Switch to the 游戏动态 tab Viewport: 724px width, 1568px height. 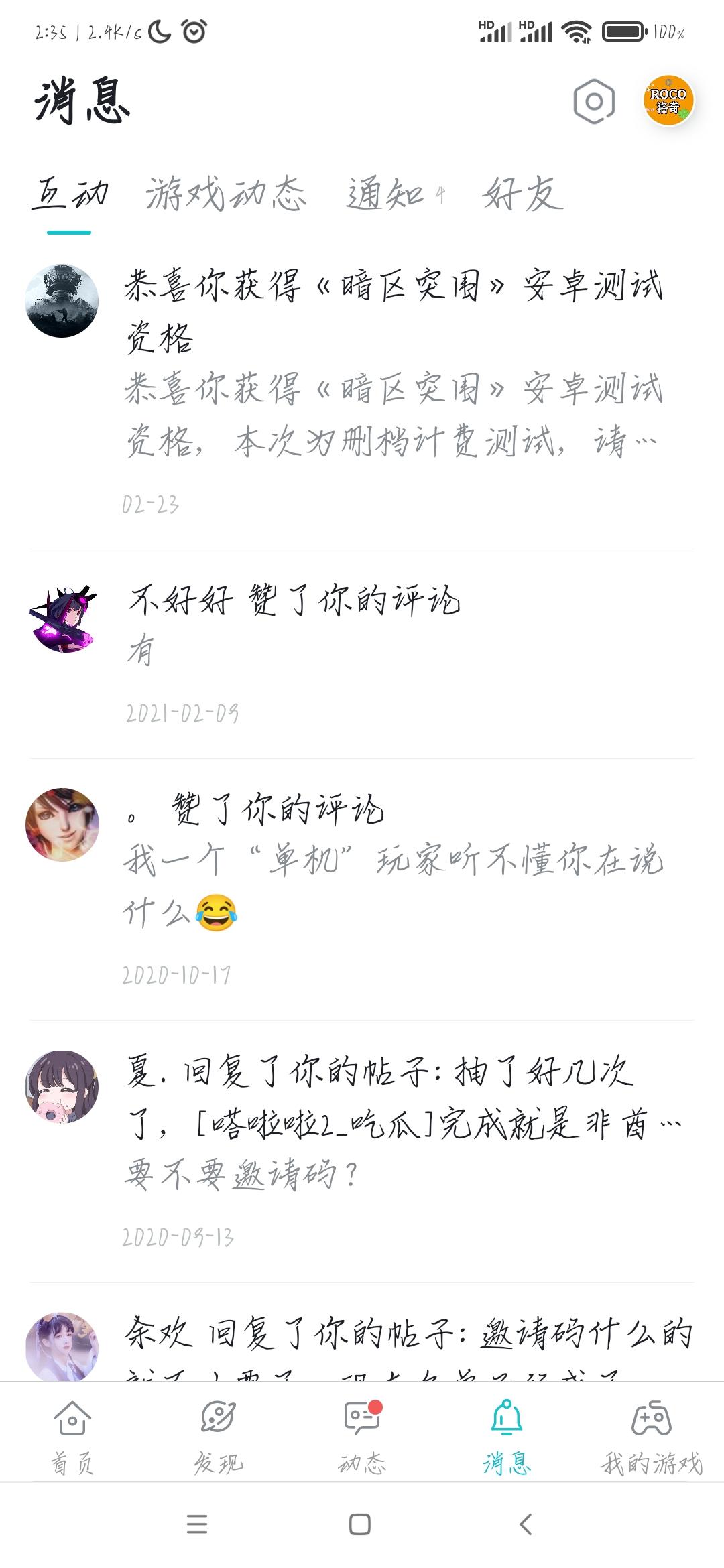(226, 194)
